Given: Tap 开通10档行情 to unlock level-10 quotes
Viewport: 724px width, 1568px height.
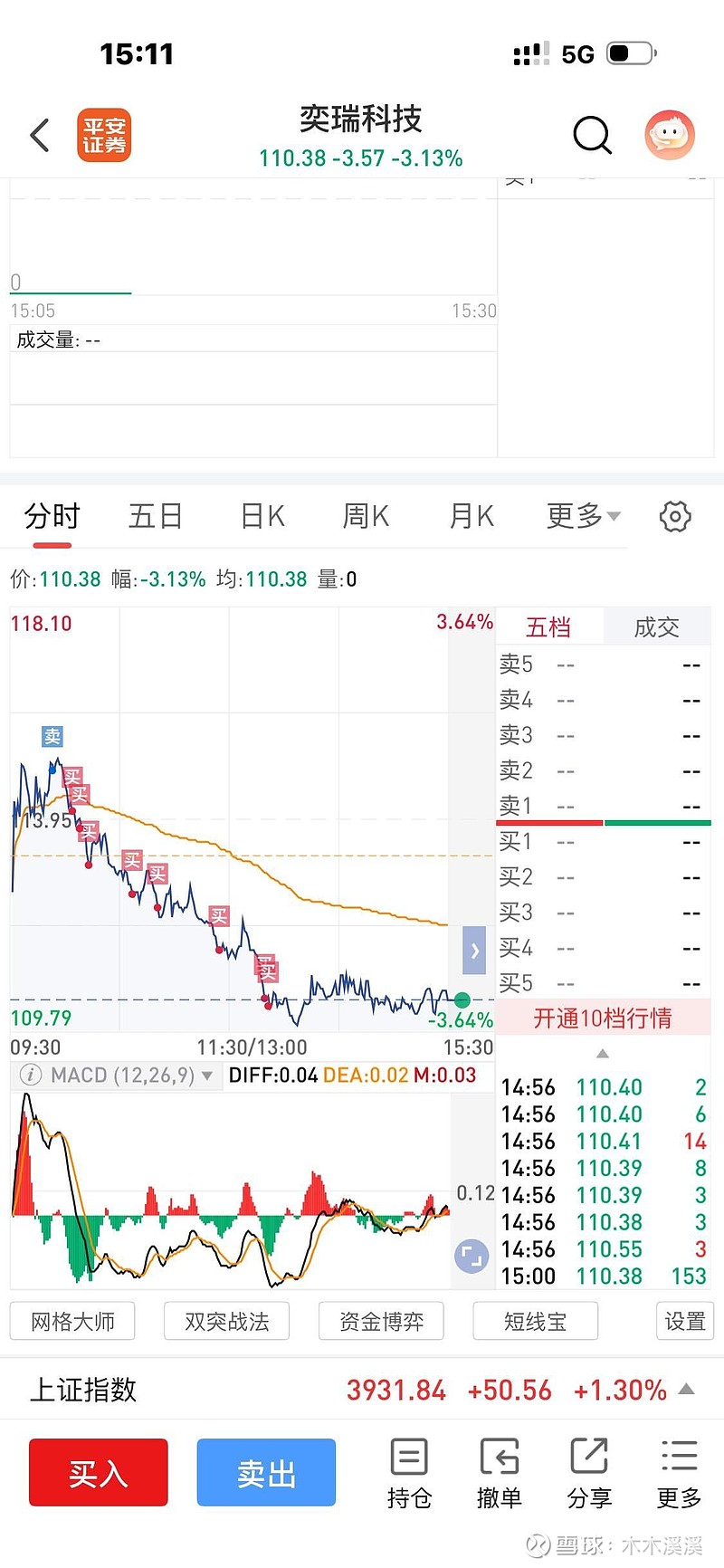Looking at the screenshot, I should (x=603, y=1018).
